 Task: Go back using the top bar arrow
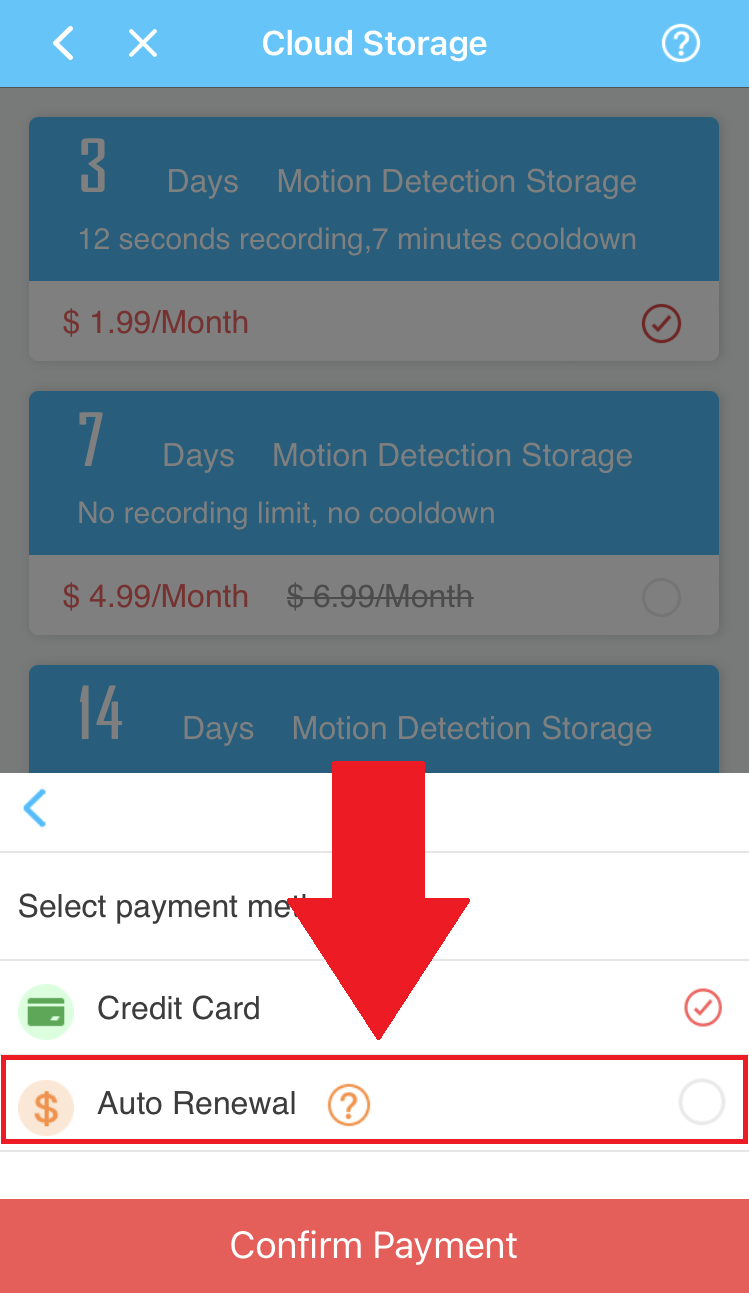pos(63,44)
